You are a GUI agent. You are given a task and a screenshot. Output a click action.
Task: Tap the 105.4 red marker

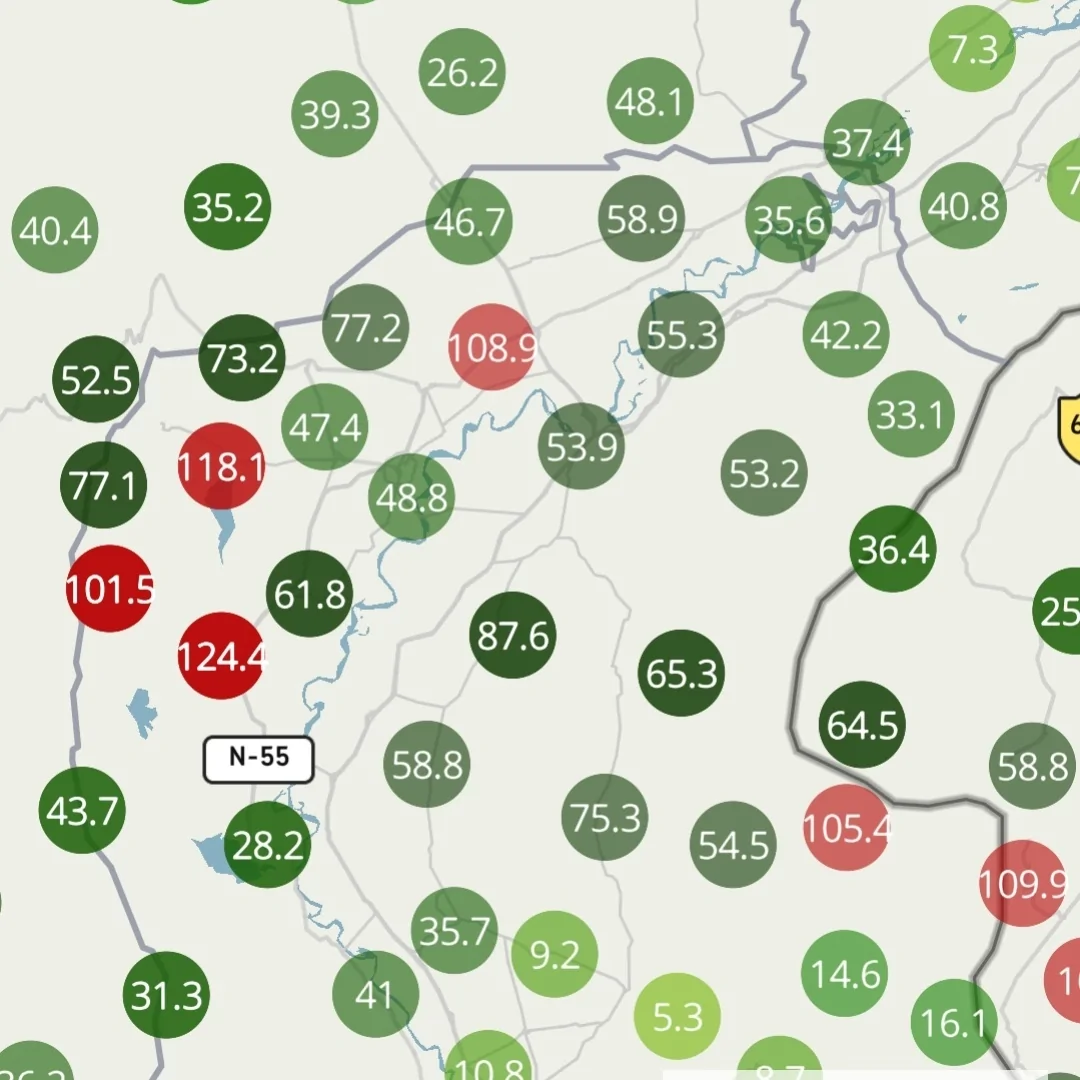tap(846, 827)
